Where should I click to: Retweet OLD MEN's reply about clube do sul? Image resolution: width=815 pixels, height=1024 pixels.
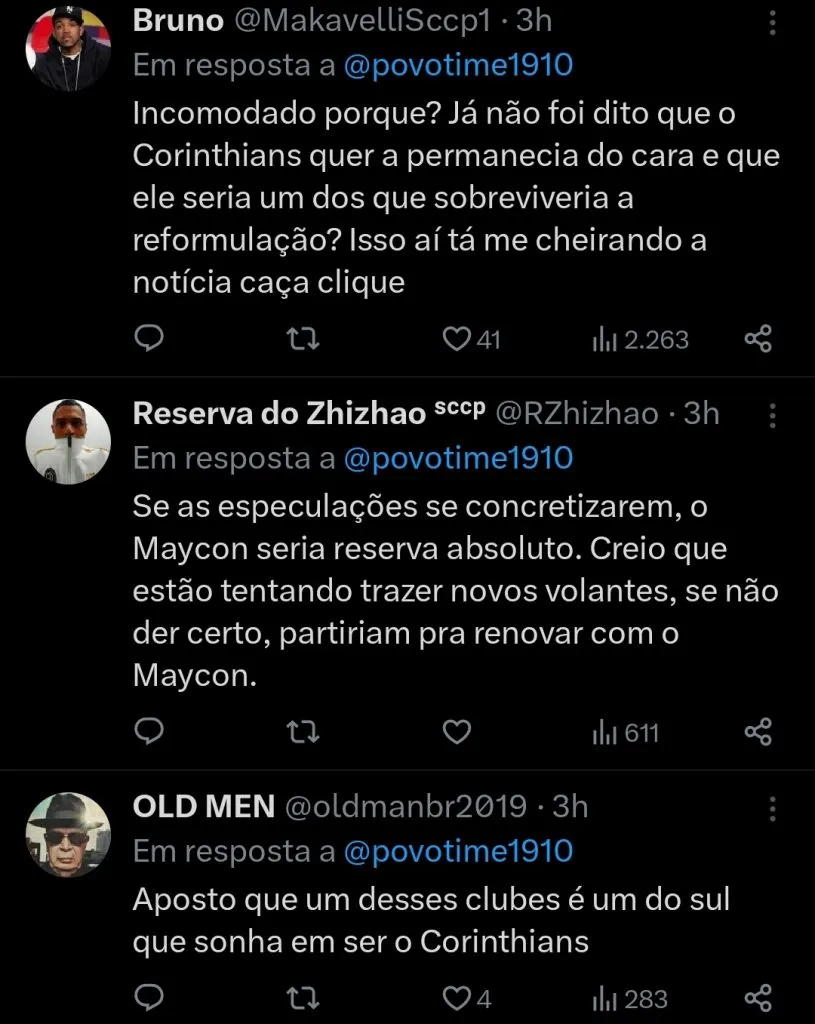coord(302,997)
